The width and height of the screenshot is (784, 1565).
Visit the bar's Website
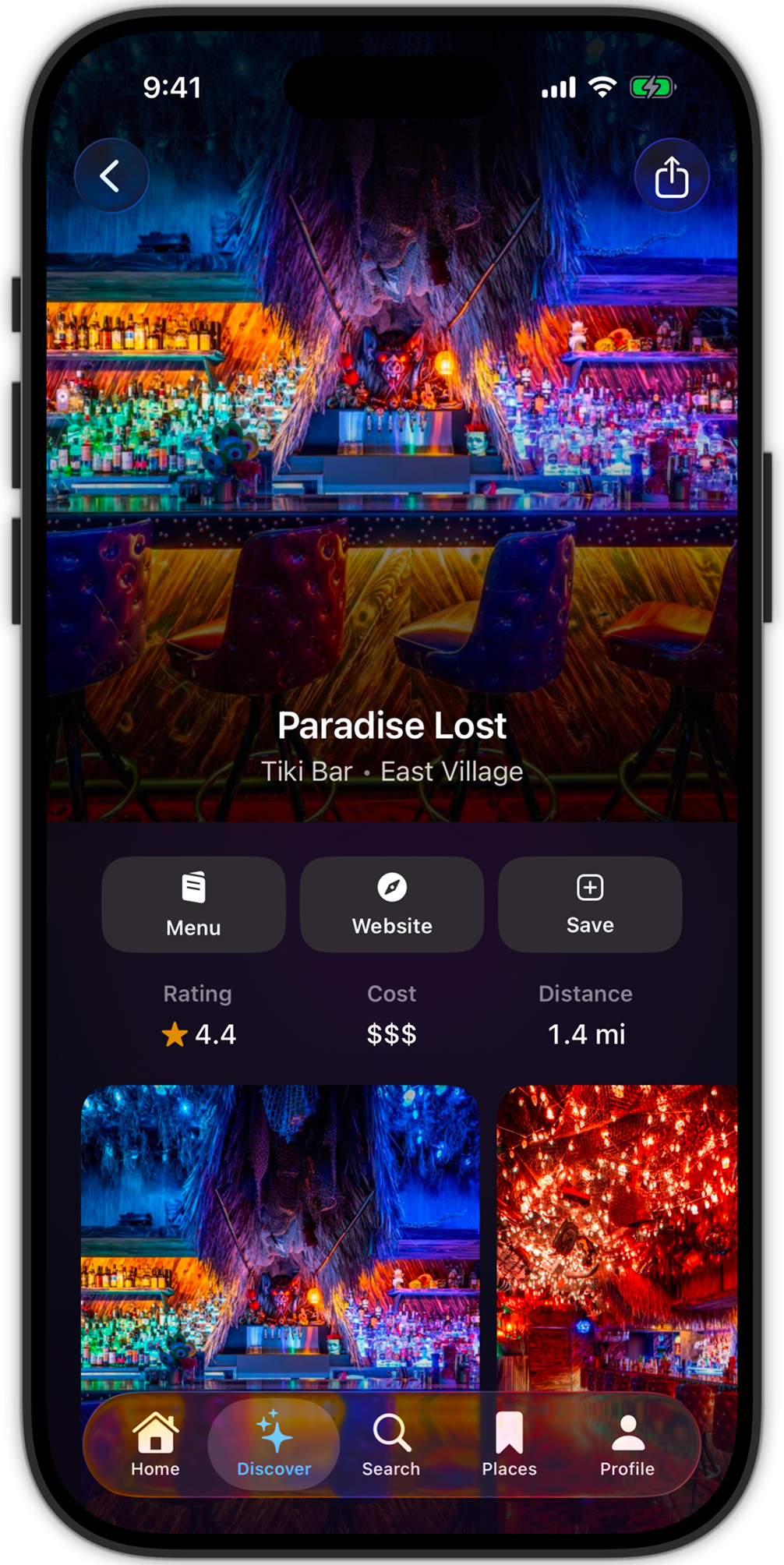click(x=392, y=904)
